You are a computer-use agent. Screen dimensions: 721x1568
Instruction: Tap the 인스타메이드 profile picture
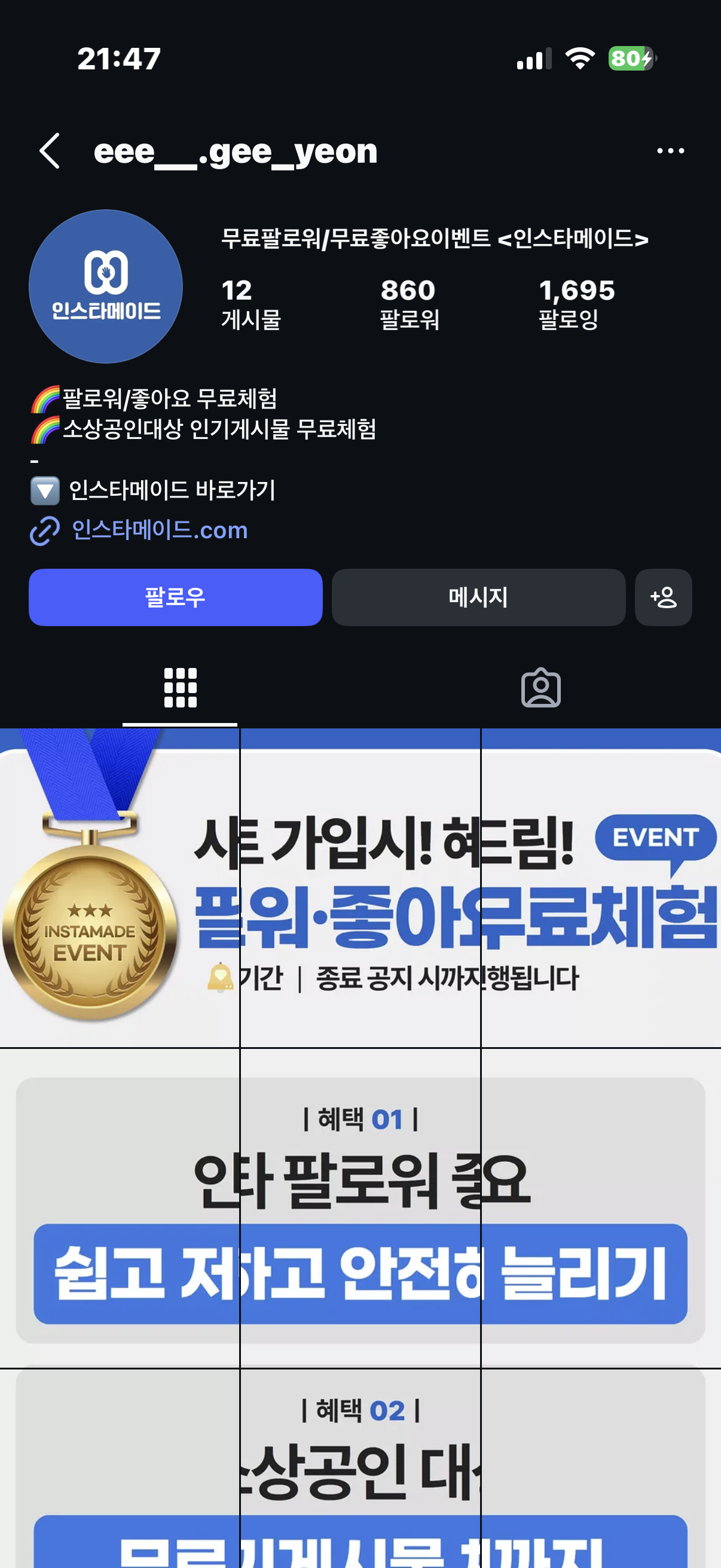106,286
